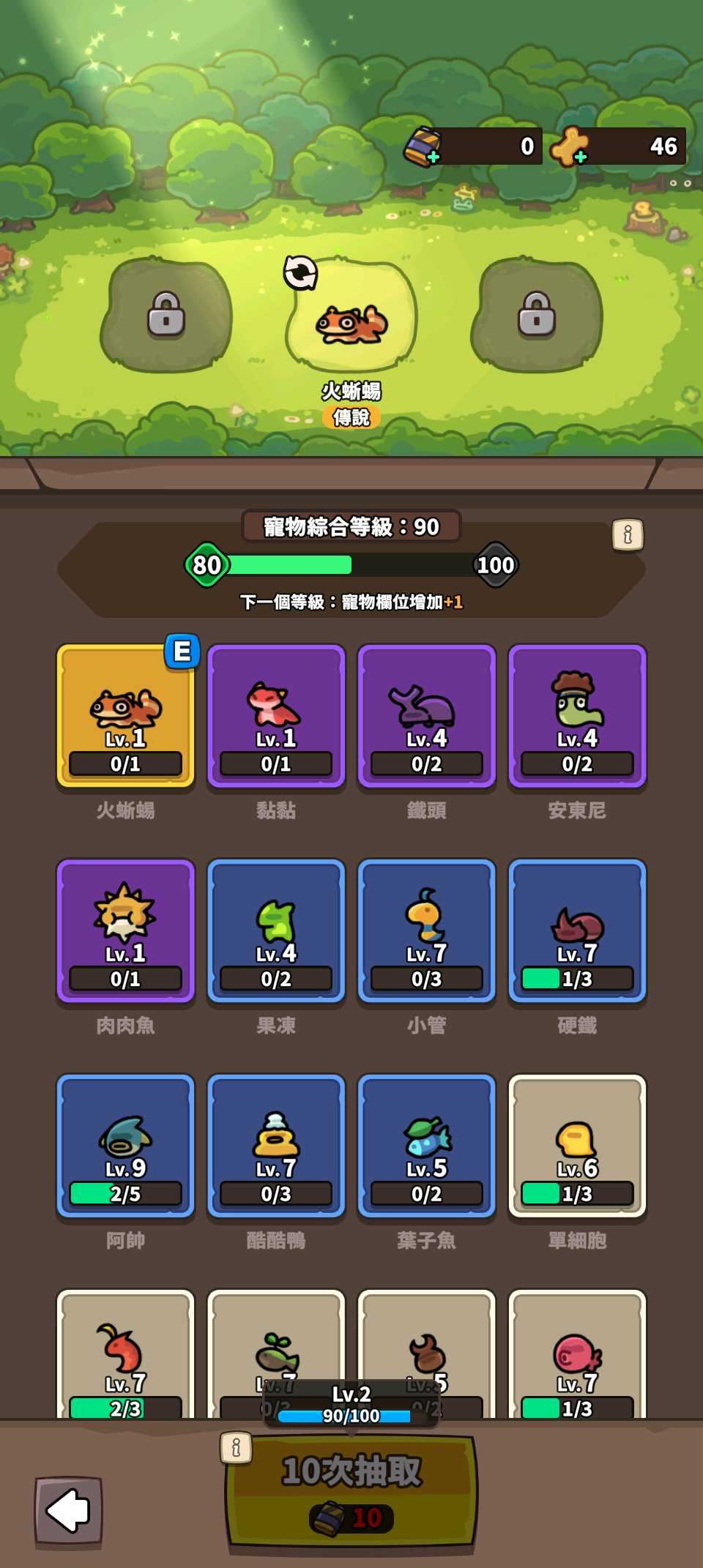703x1568 pixels.
Task: Add more pet tickets with plus icon
Action: pos(434,156)
